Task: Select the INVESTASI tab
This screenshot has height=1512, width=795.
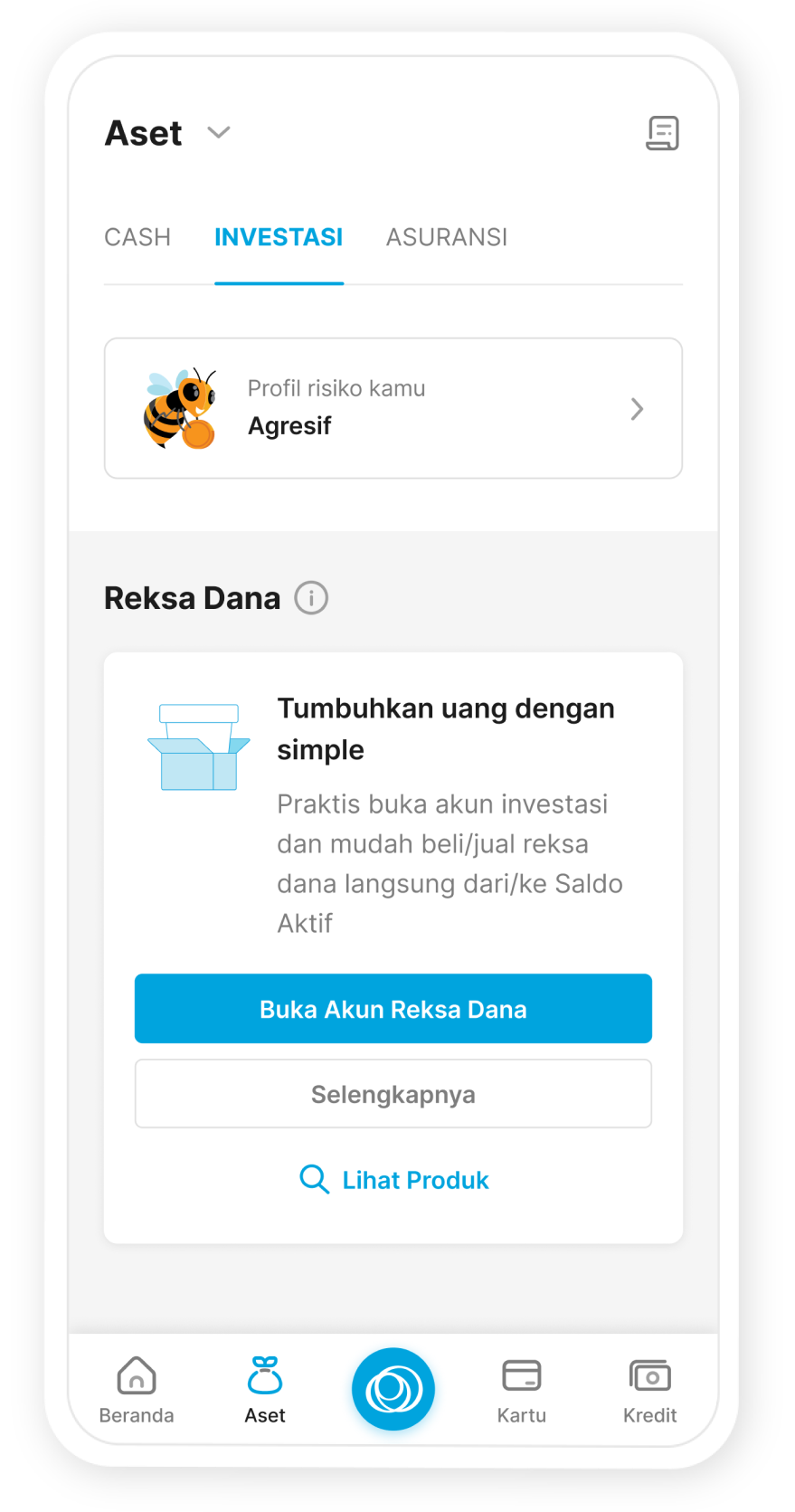Action: 279,237
